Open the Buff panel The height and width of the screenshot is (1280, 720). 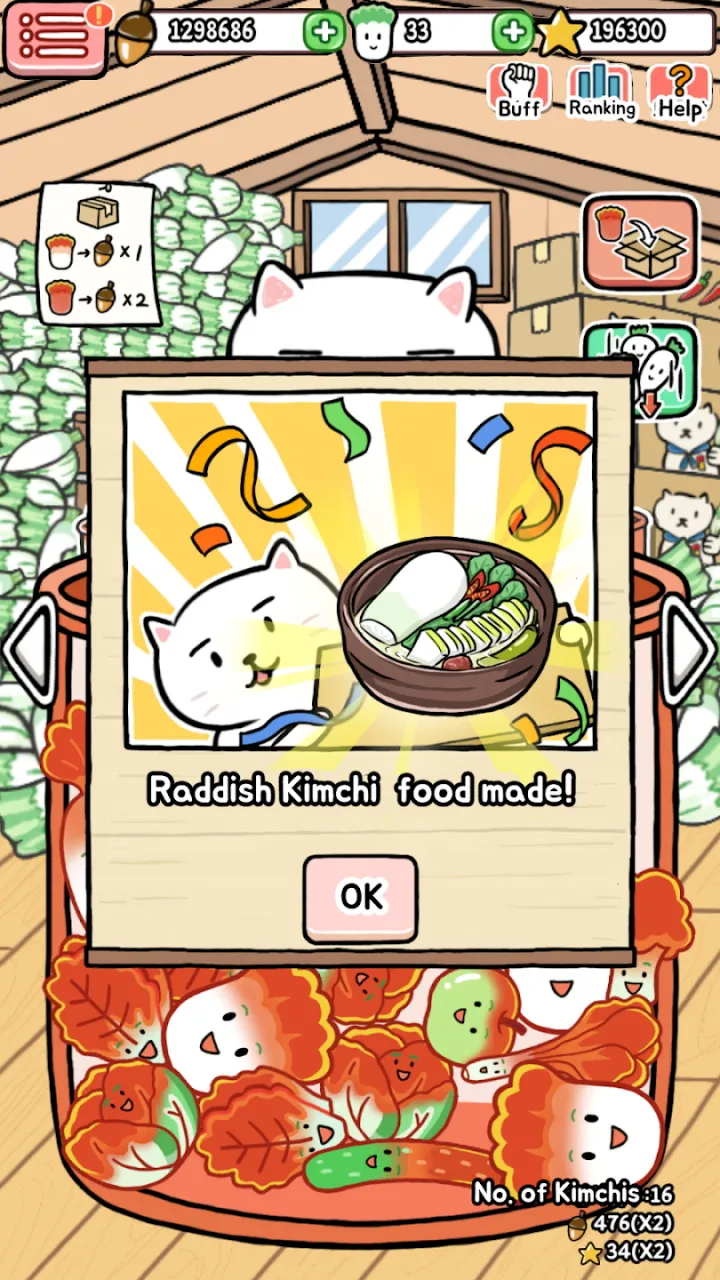[x=518, y=92]
